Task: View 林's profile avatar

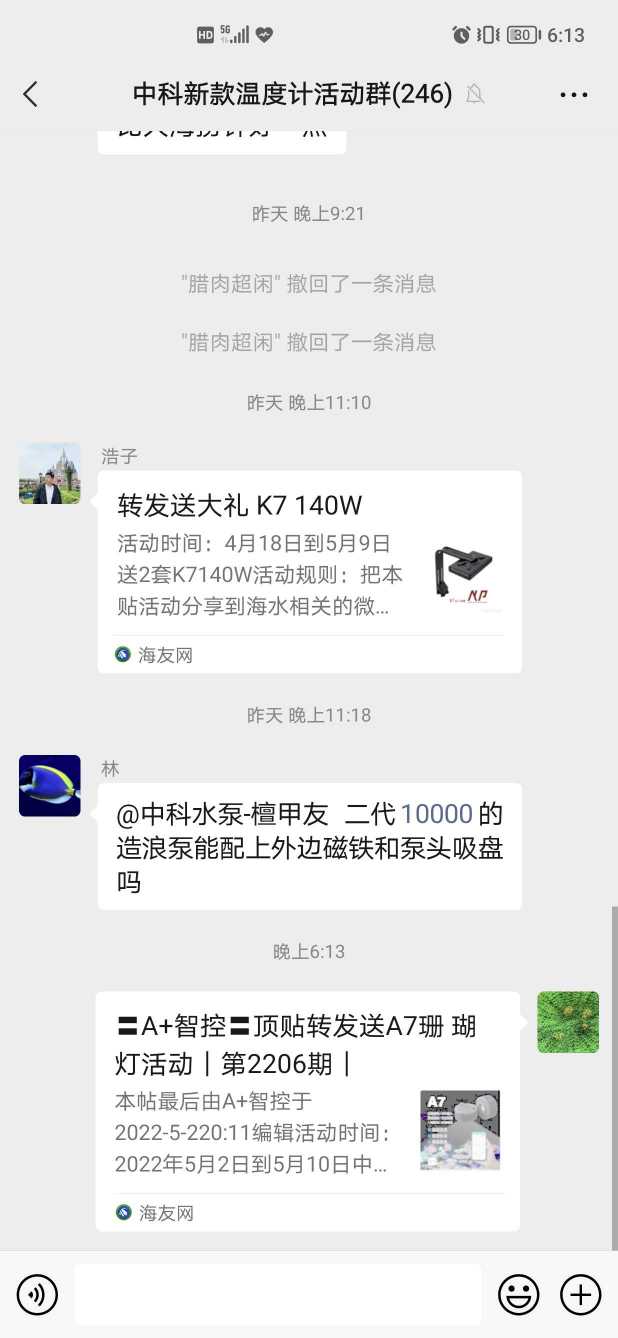Action: [50, 785]
